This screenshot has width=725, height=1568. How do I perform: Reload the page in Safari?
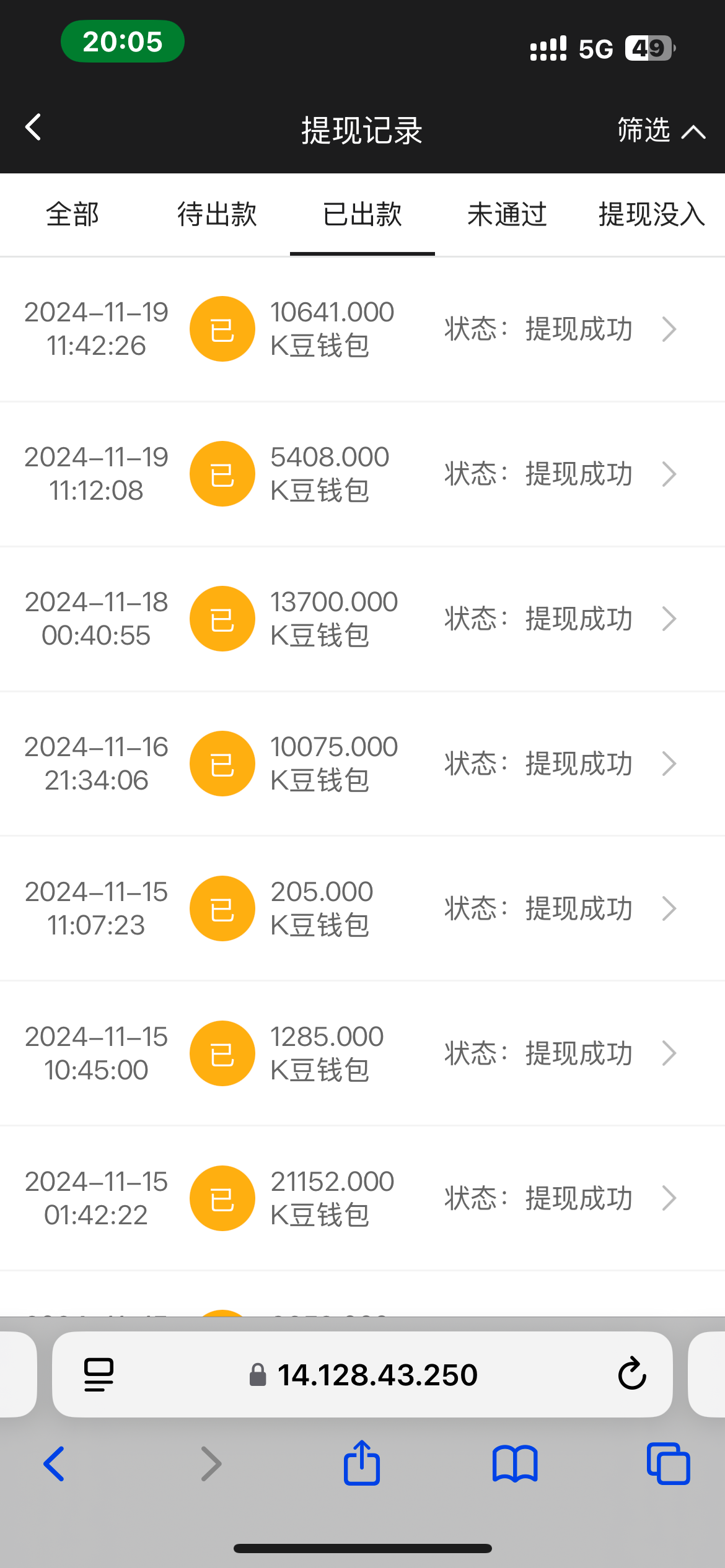[631, 1374]
